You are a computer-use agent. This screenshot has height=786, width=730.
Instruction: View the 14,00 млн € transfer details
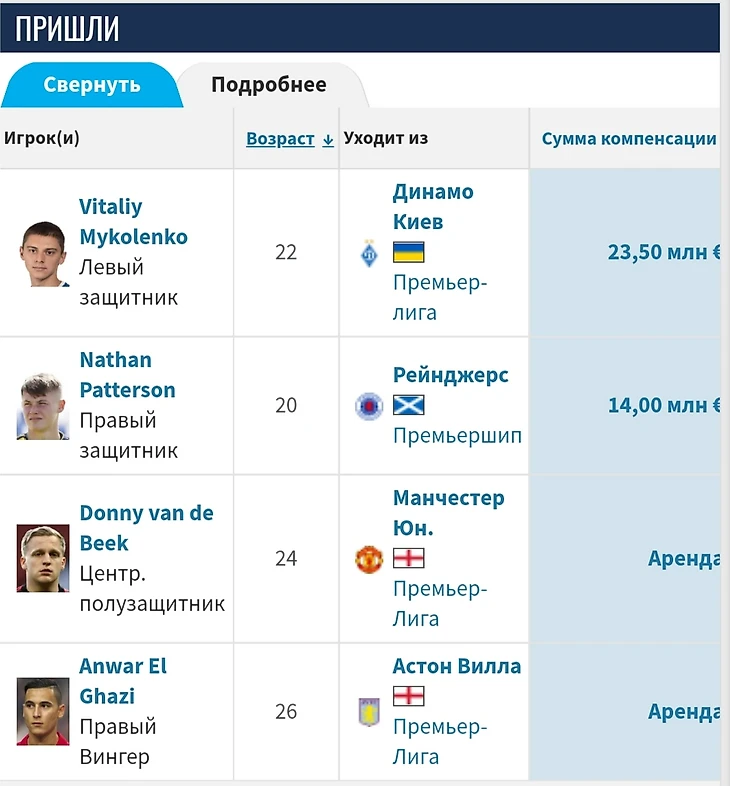[664, 405]
